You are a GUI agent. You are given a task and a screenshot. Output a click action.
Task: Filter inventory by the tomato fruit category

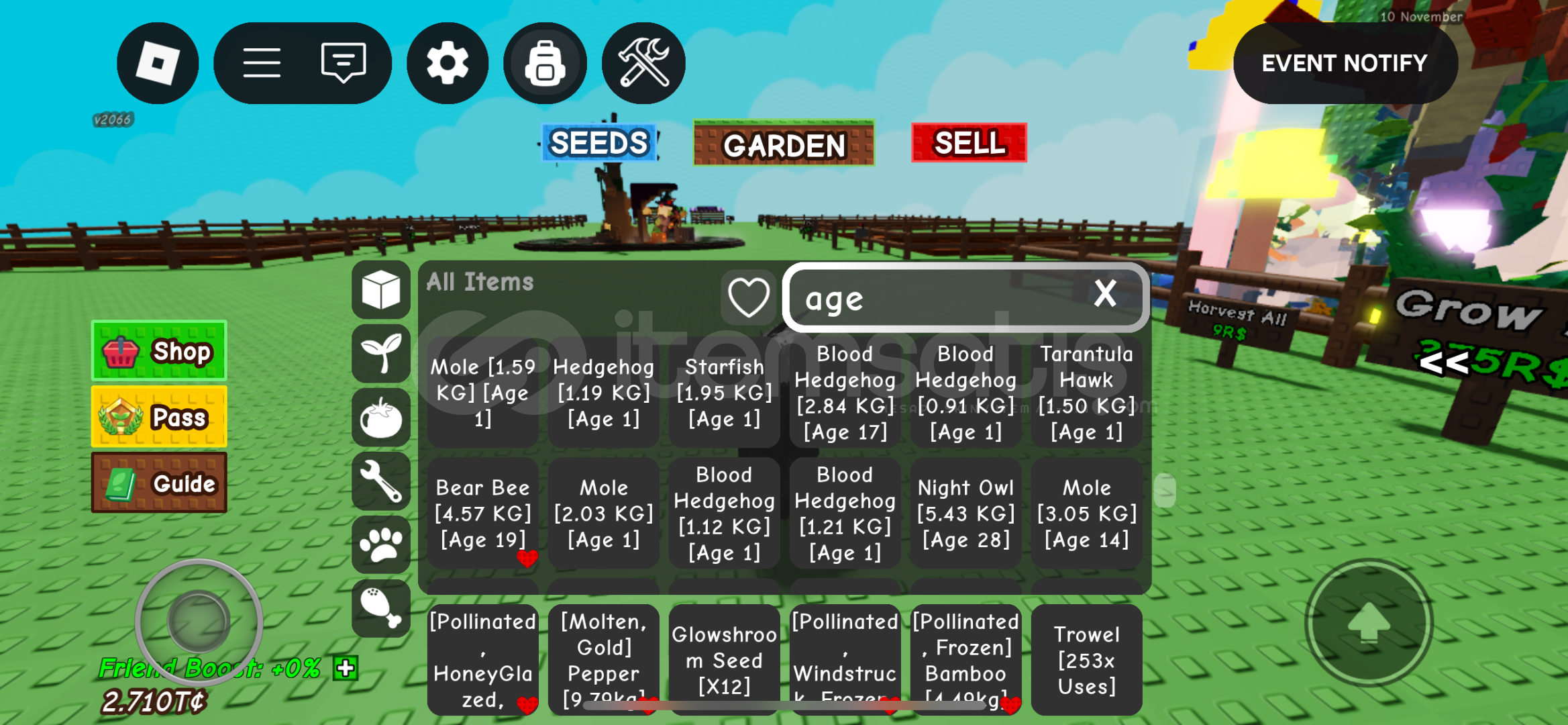380,418
